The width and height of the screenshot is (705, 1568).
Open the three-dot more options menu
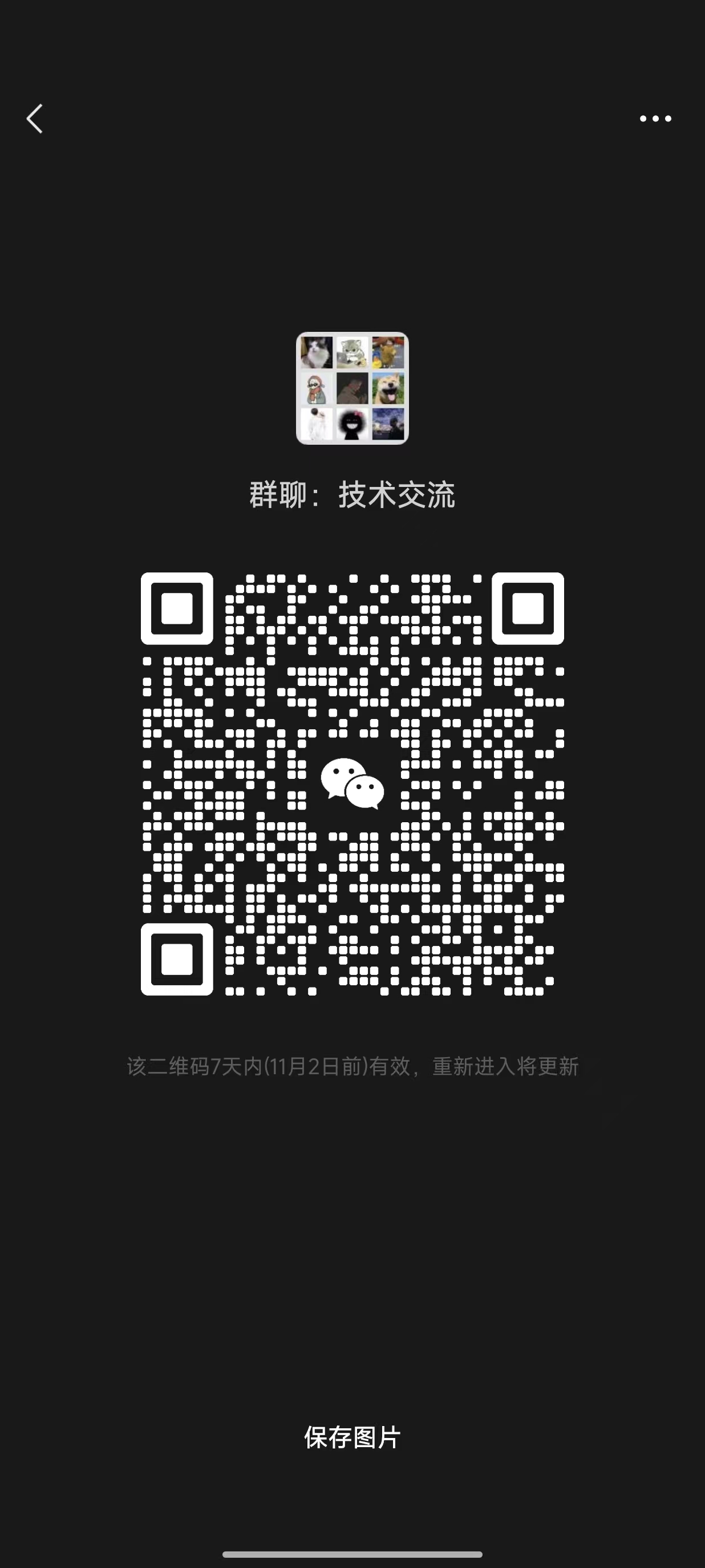[x=655, y=119]
